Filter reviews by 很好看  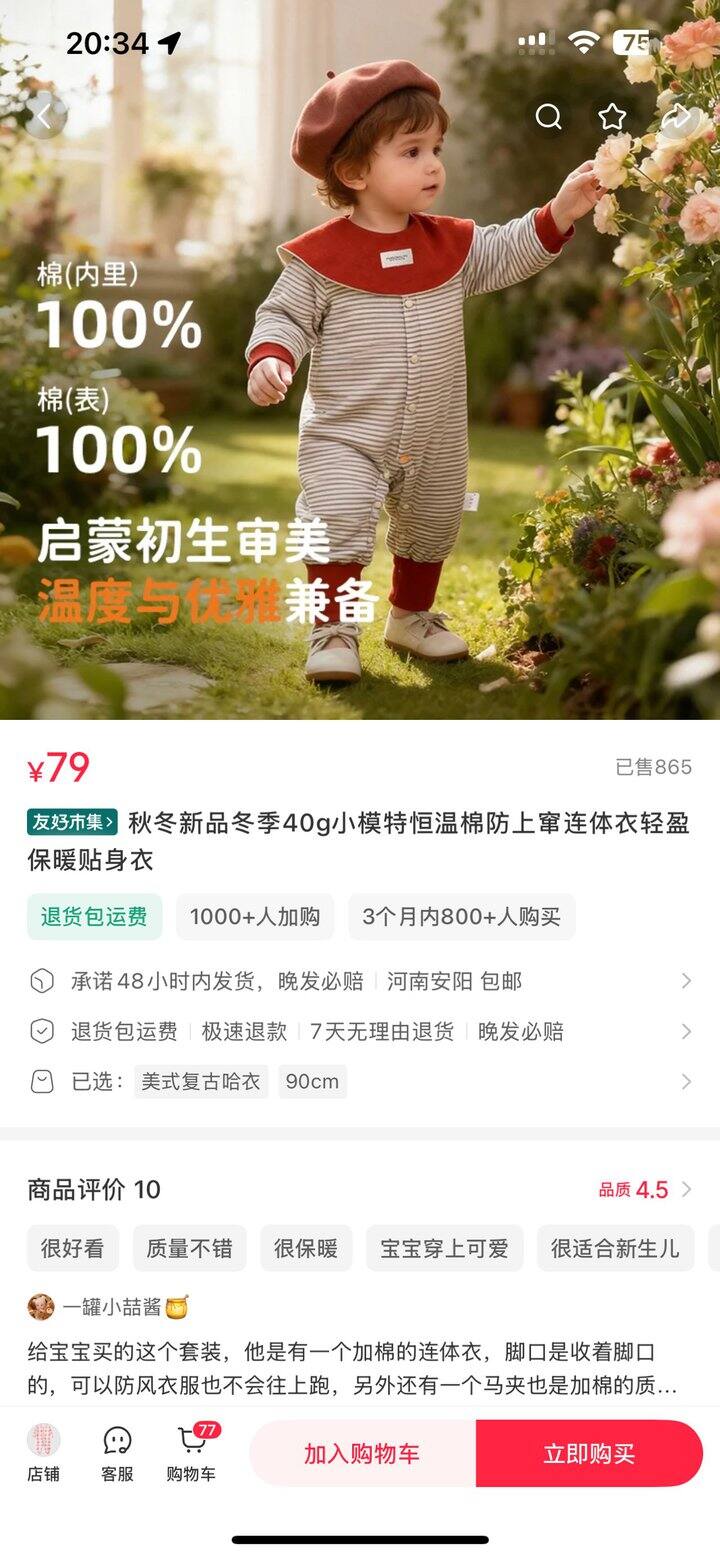click(73, 1248)
